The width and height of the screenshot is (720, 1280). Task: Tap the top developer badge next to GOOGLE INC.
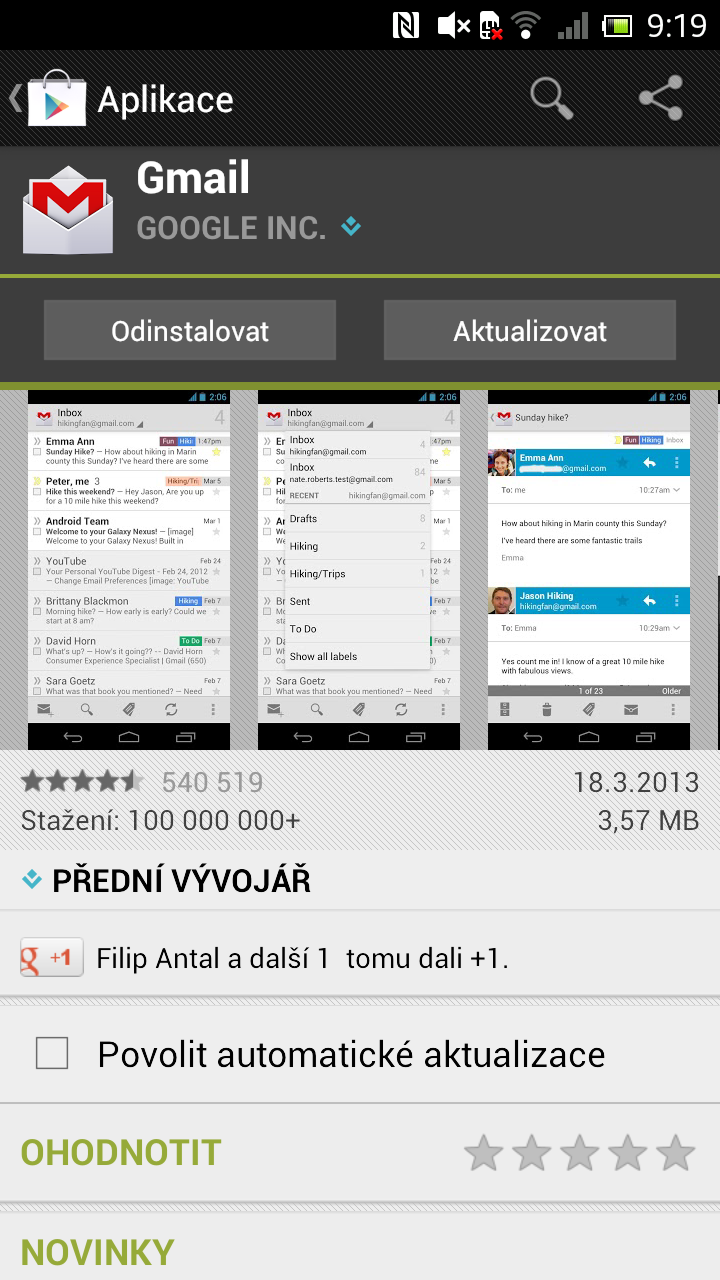pyautogui.click(x=349, y=228)
